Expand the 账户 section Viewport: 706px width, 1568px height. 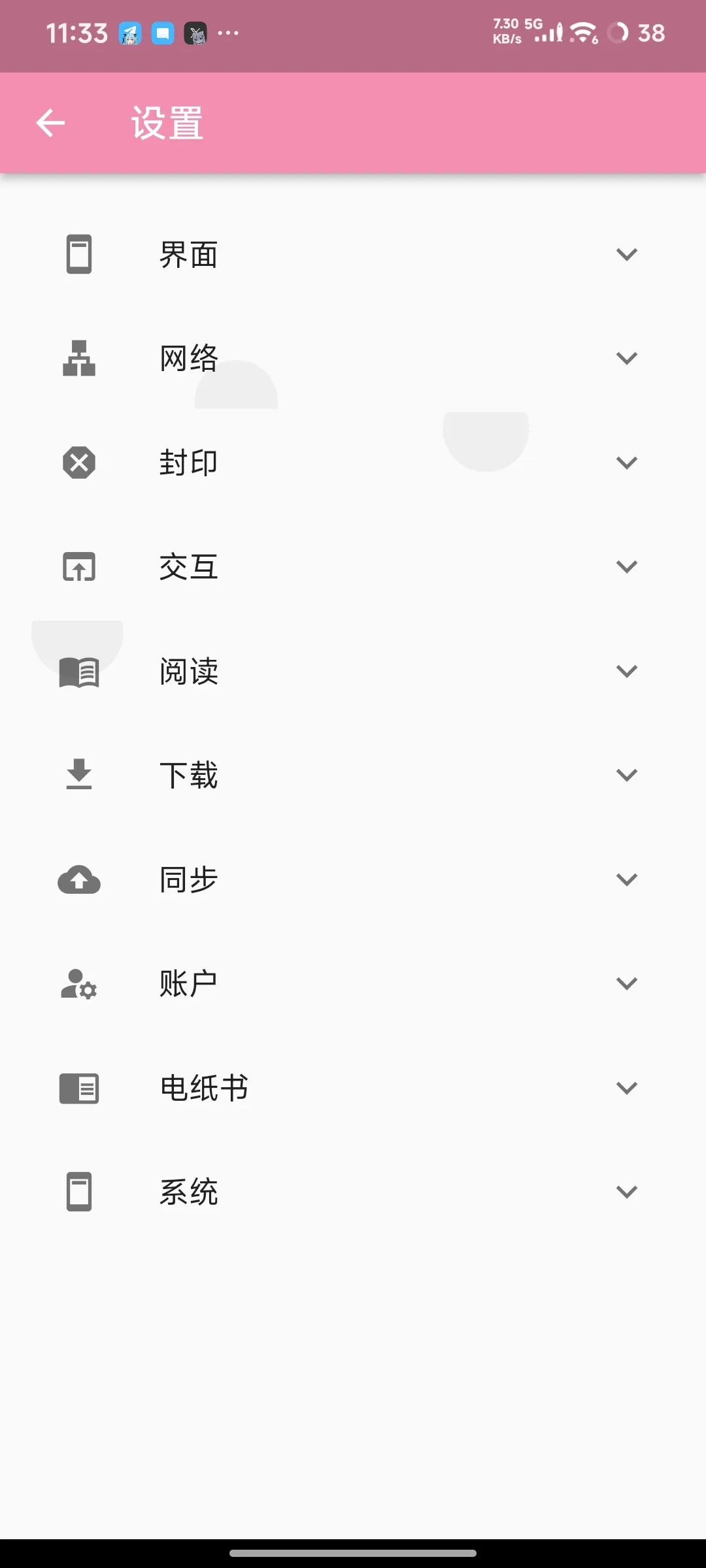[353, 983]
